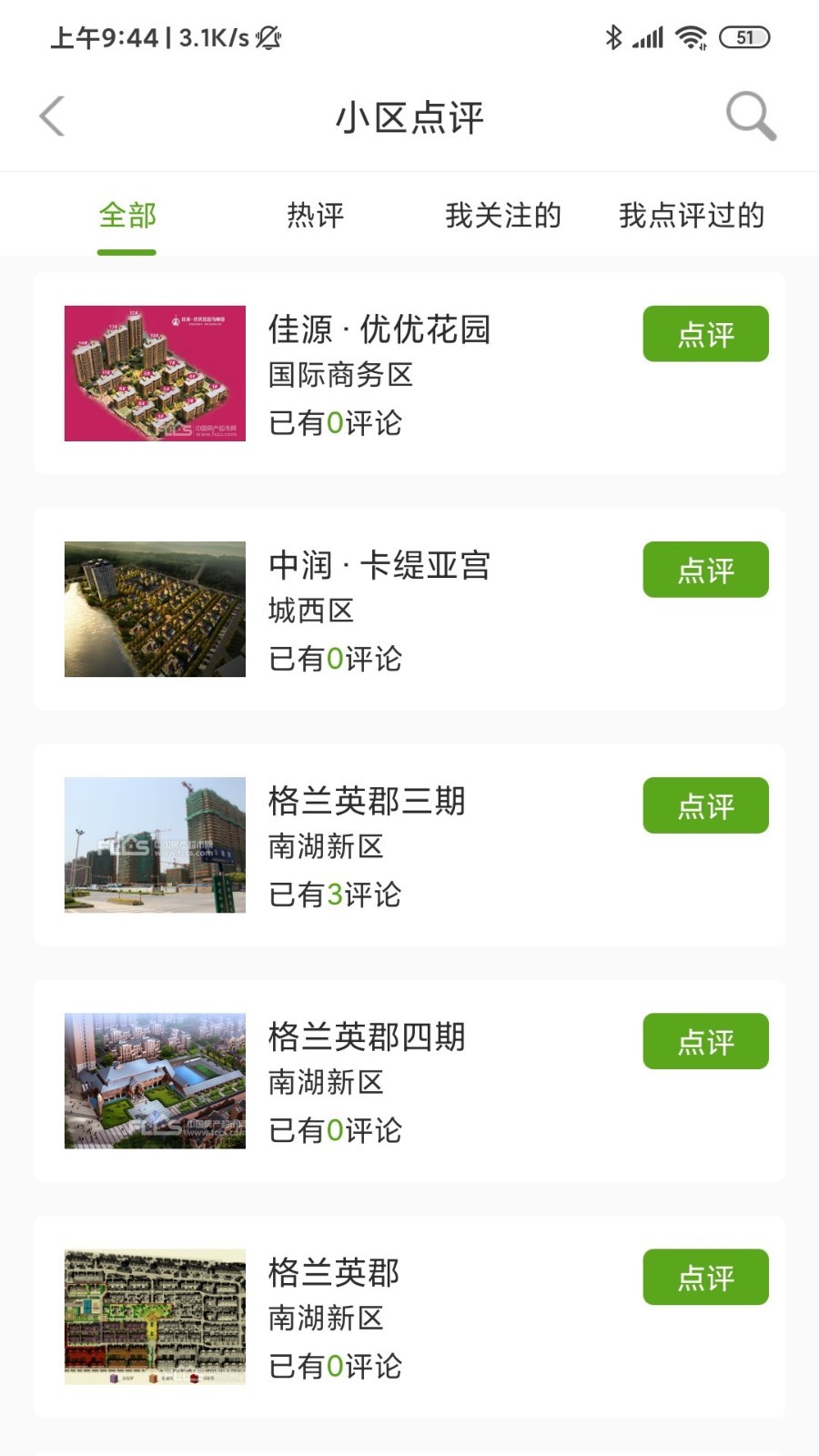
Task: Tap 点评 for 格兰英郡四期
Action: pyautogui.click(x=705, y=1041)
